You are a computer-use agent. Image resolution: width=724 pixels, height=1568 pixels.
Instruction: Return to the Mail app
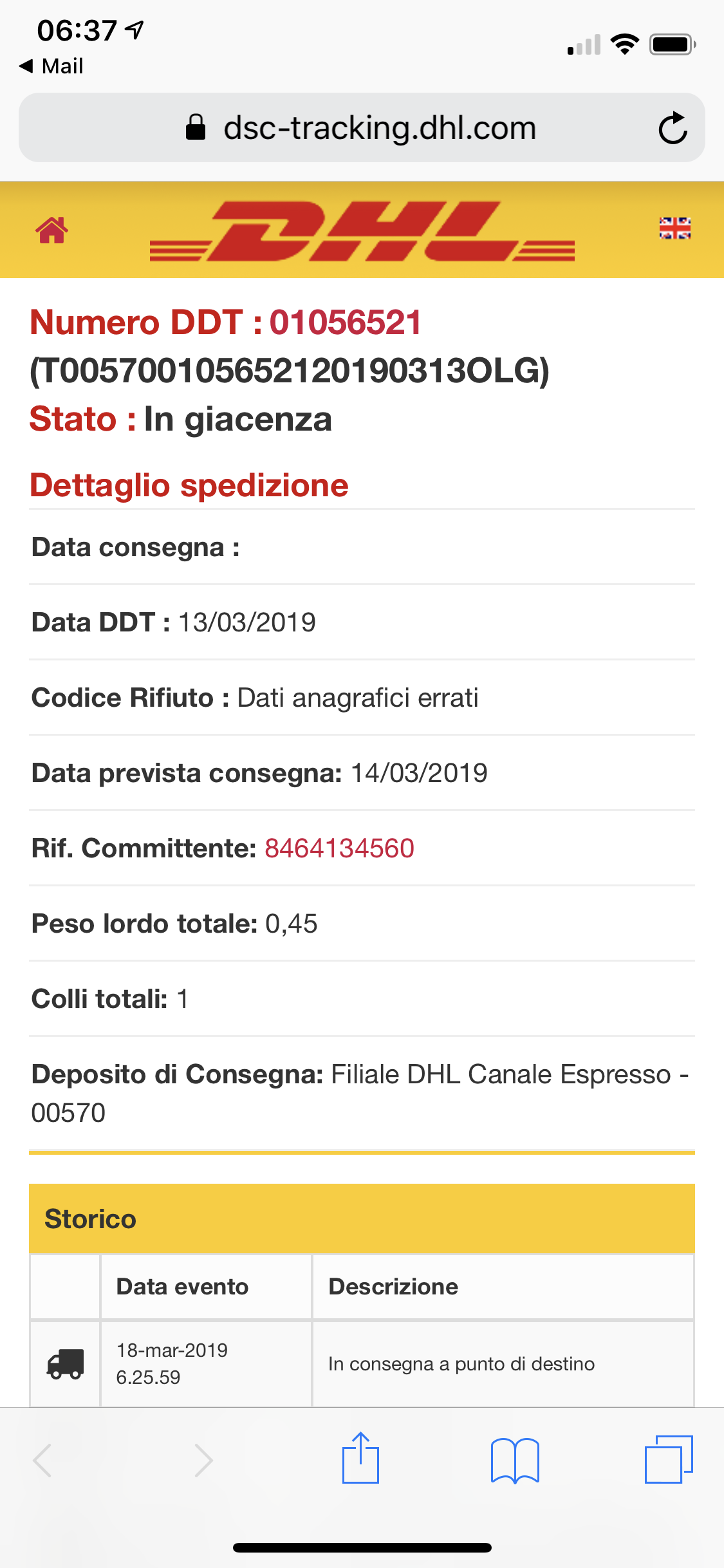click(51, 66)
